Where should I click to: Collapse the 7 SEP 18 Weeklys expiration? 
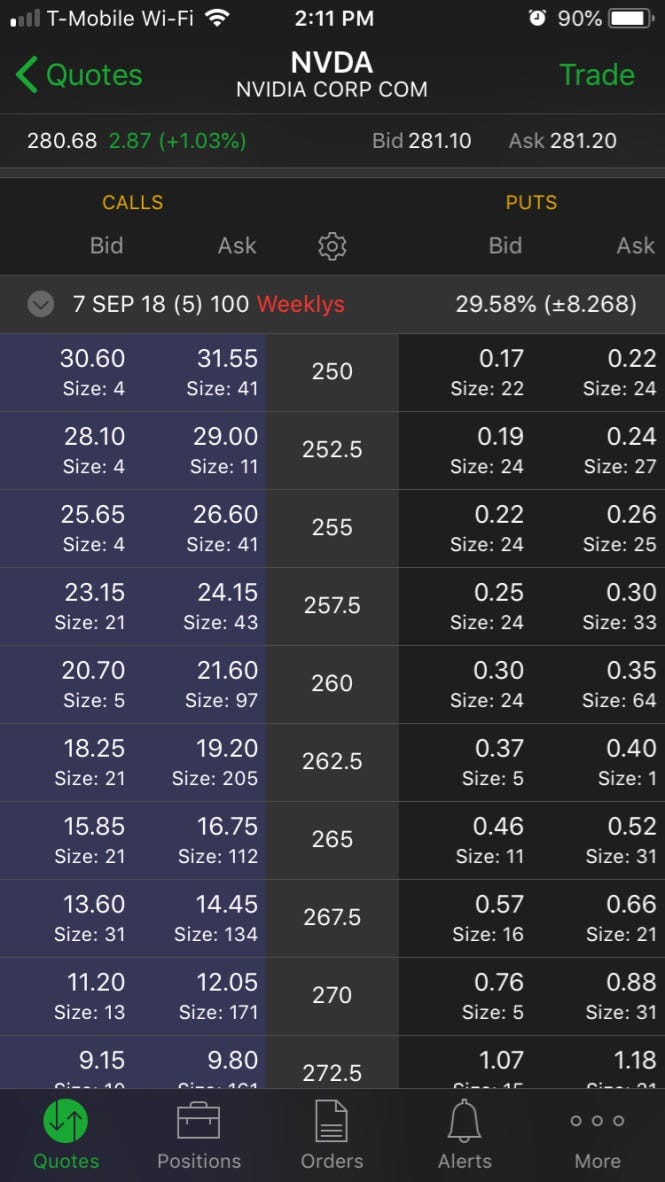click(41, 305)
